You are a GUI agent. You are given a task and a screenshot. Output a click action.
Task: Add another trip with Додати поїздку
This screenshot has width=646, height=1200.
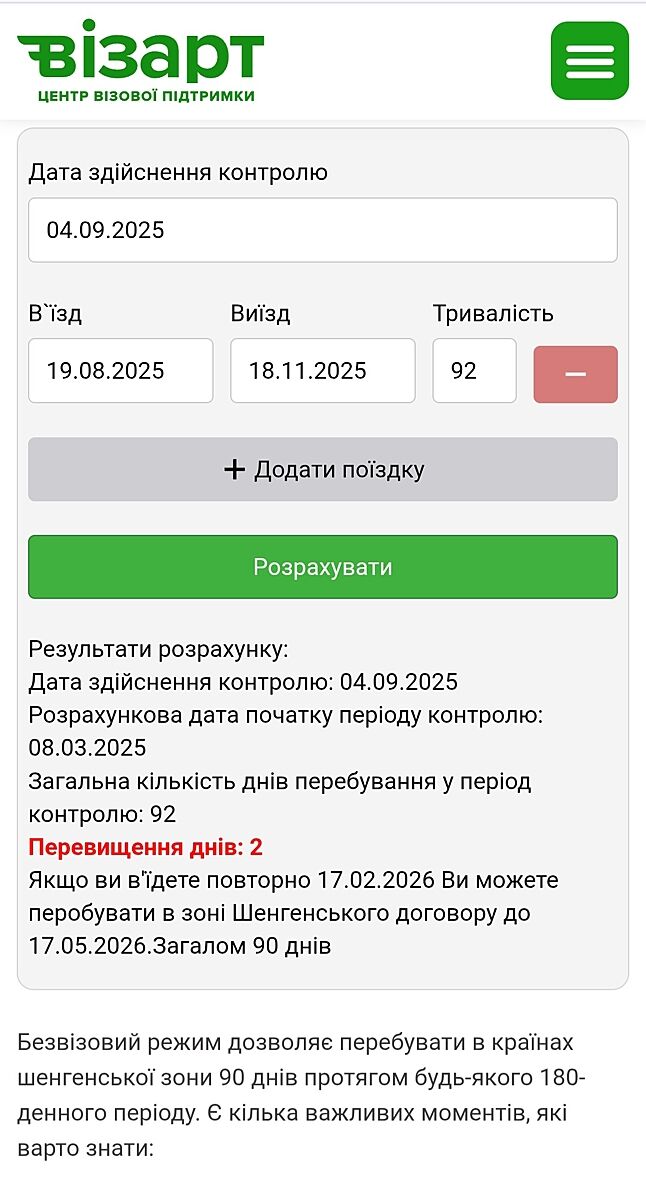[322, 469]
